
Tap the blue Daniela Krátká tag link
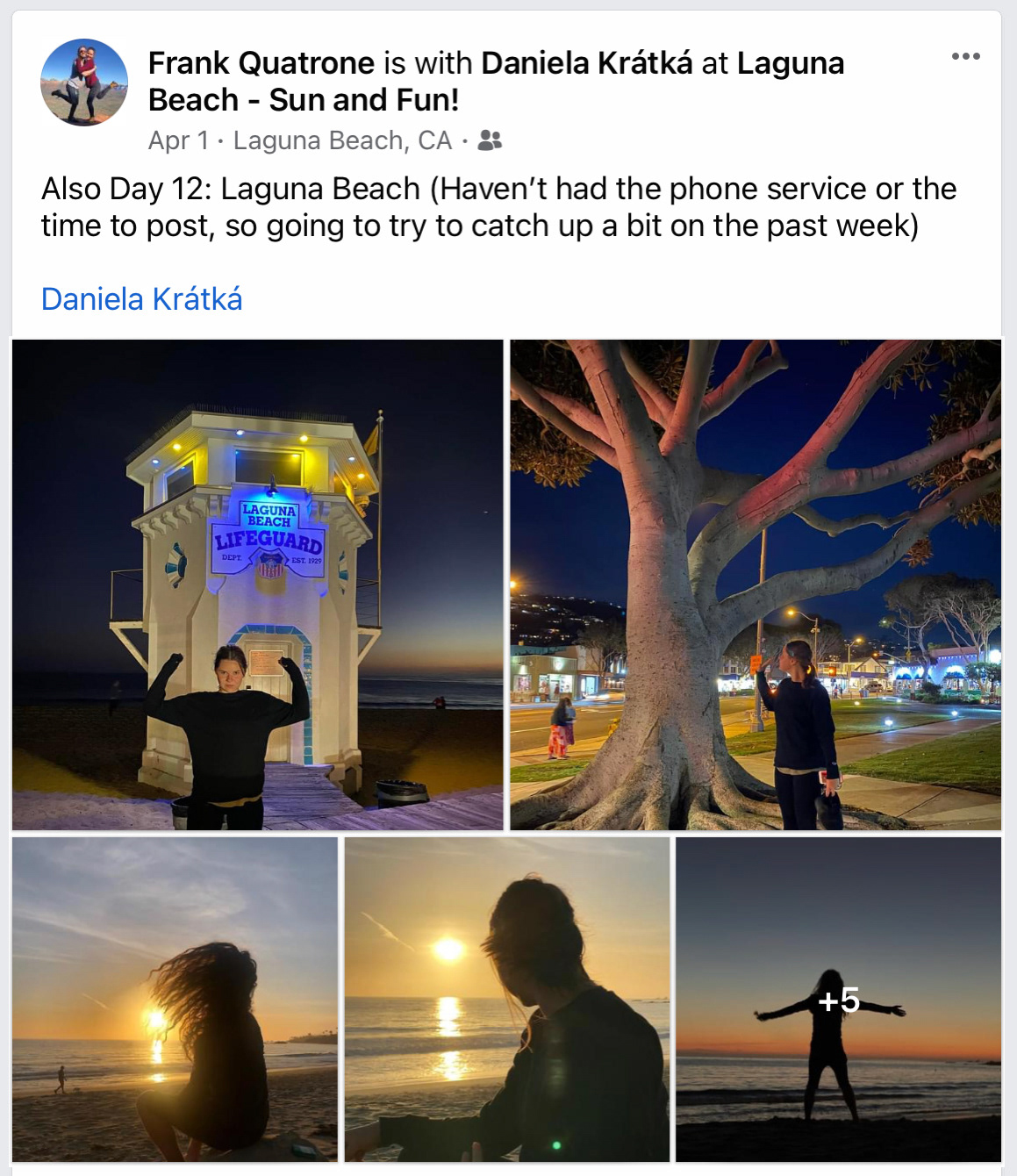coord(141,299)
